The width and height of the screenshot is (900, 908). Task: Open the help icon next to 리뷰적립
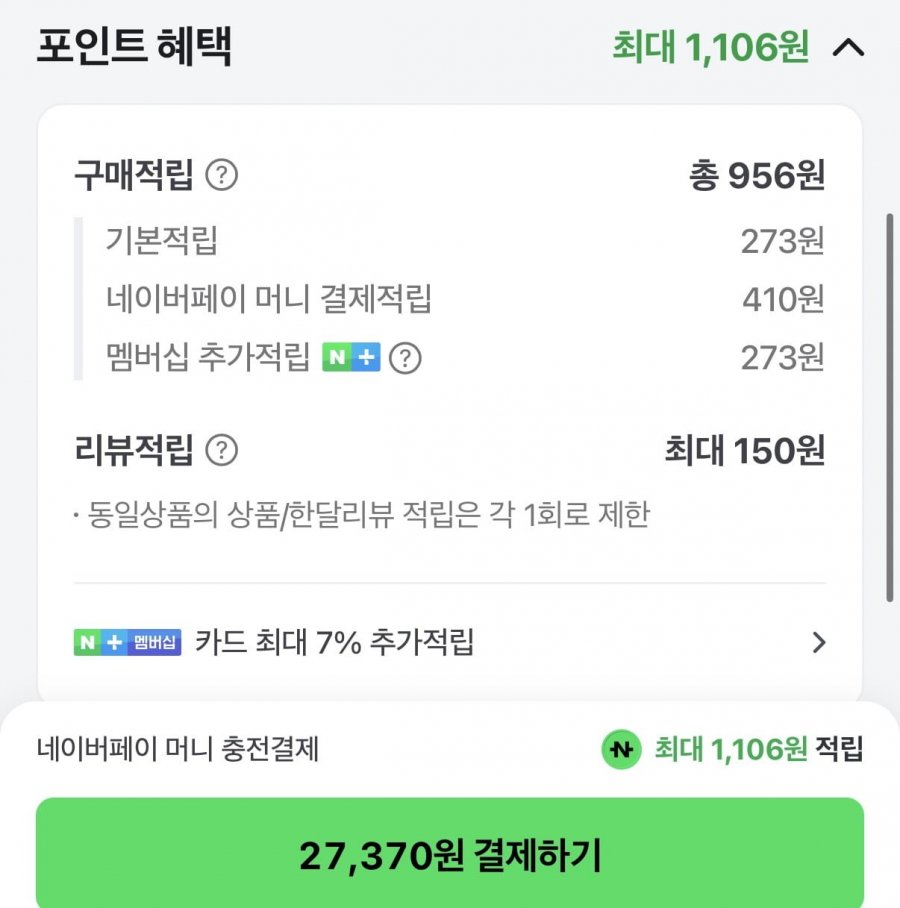point(221,450)
